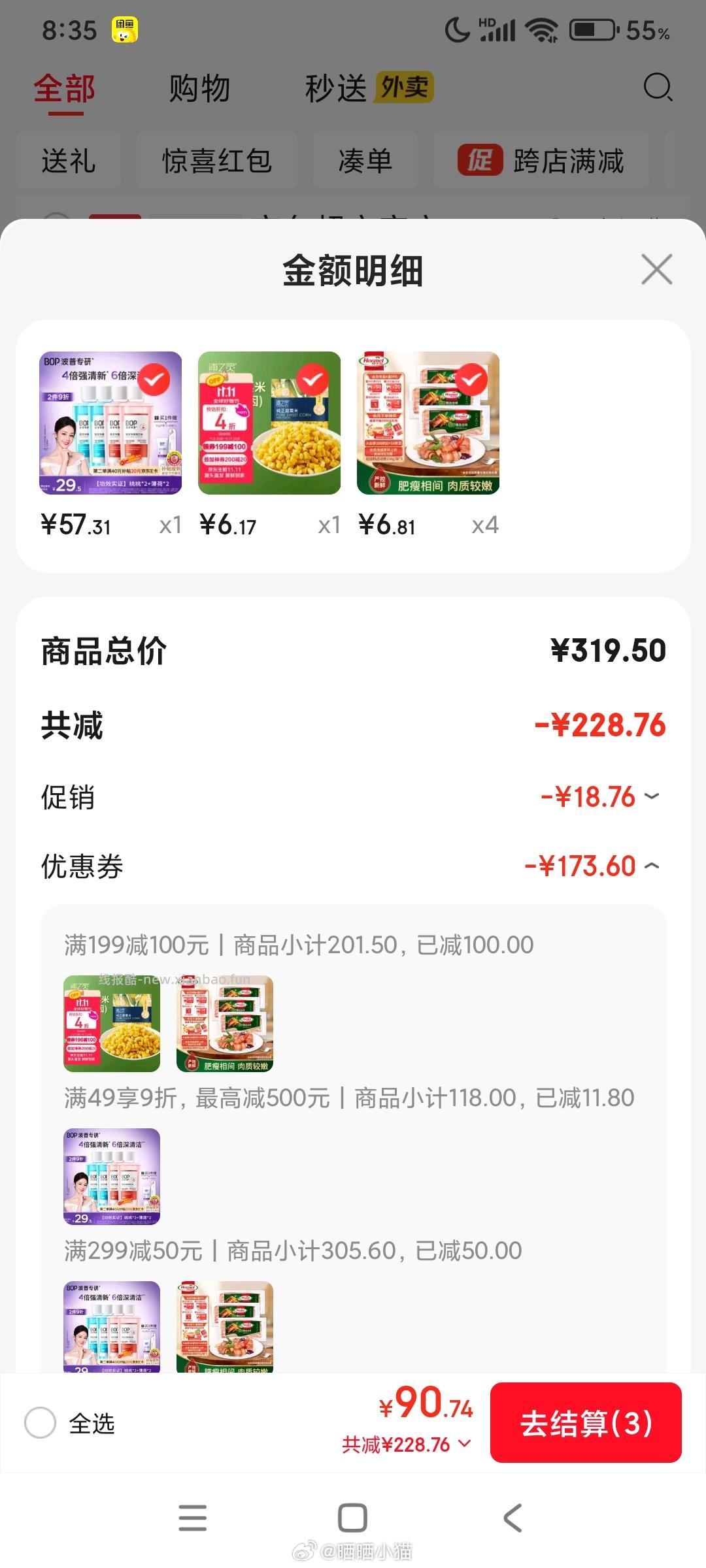
Task: Tap the 送礼 button
Action: (x=68, y=161)
